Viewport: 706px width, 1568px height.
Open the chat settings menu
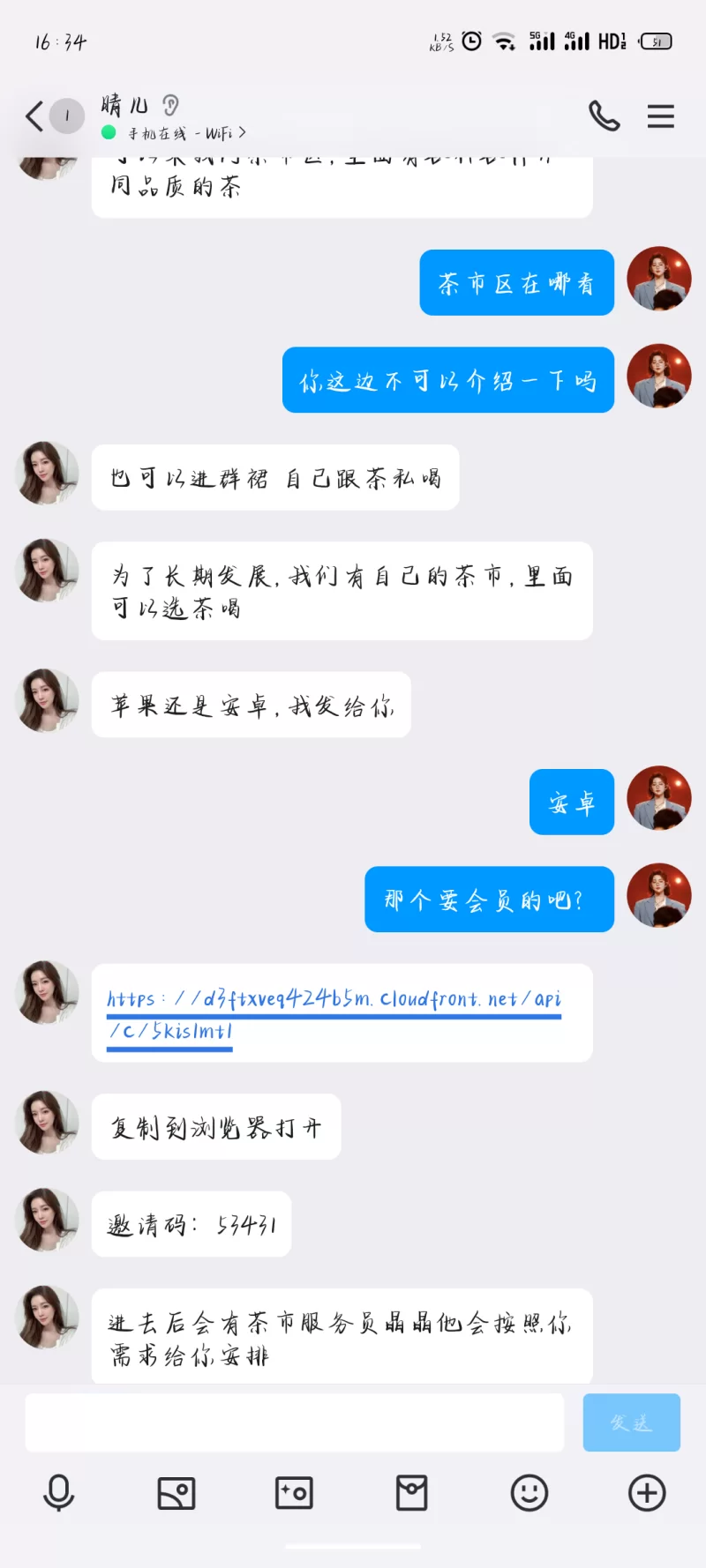click(660, 116)
